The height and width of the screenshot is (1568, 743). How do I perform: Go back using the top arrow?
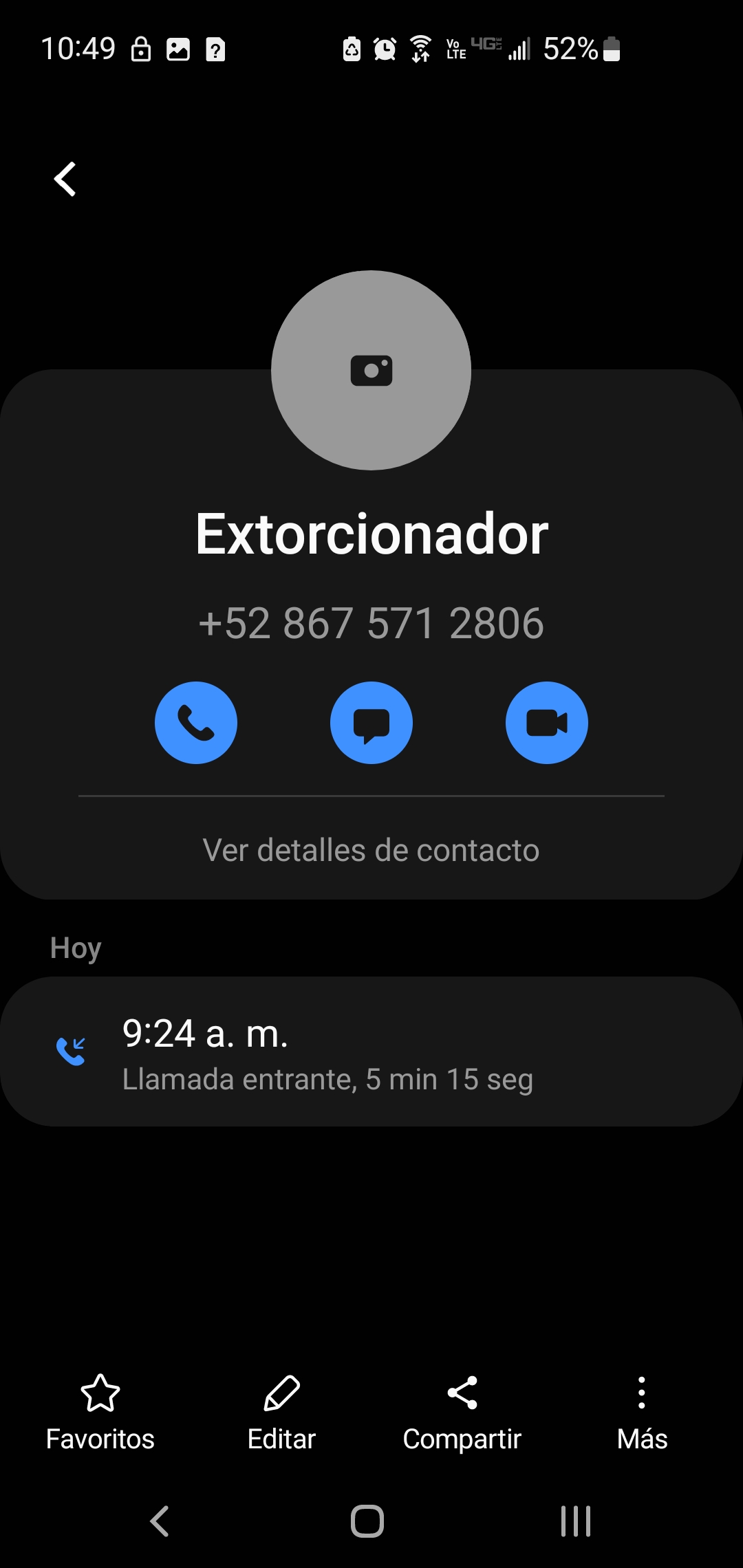point(65,179)
